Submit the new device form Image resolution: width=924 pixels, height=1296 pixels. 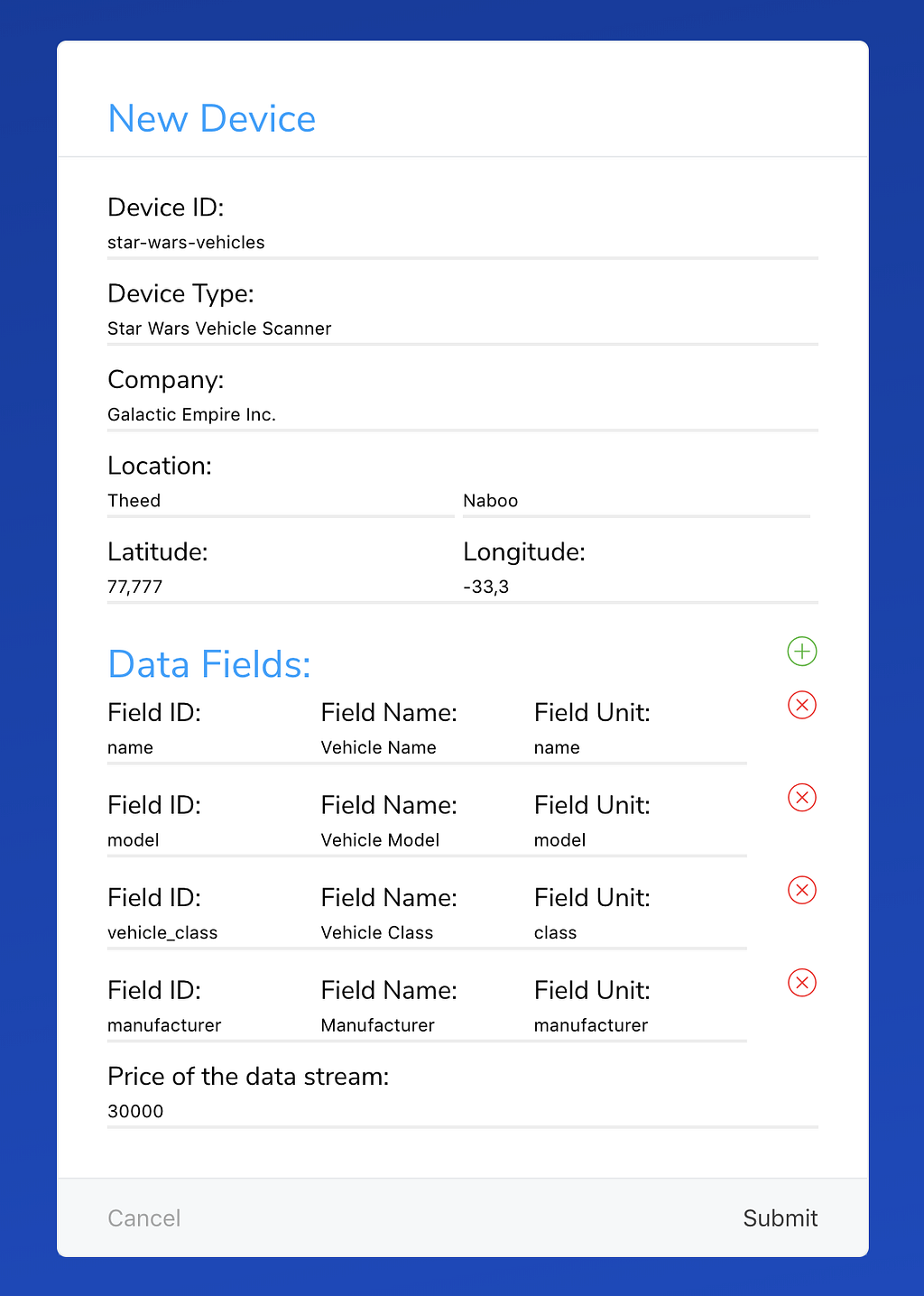click(x=780, y=1218)
